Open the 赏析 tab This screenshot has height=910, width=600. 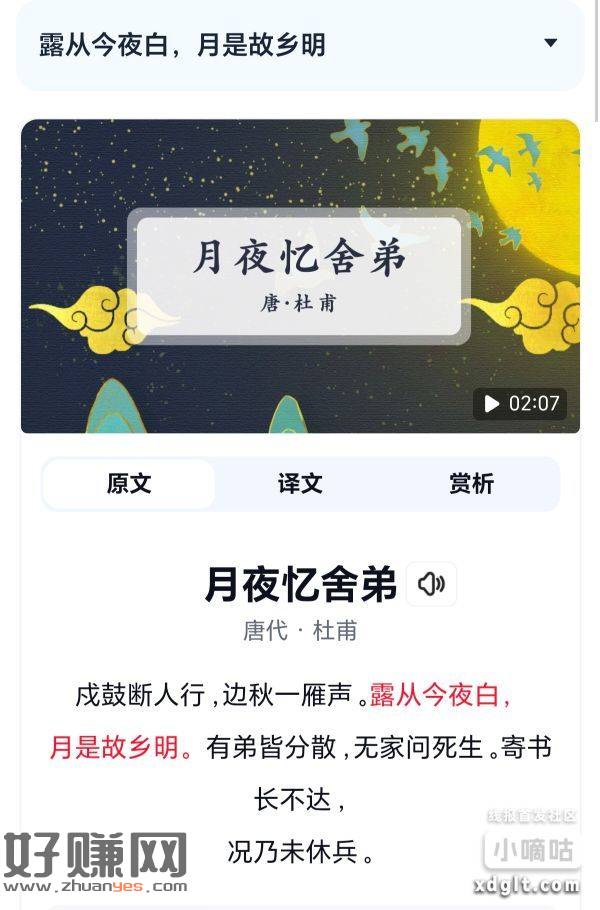tap(471, 484)
